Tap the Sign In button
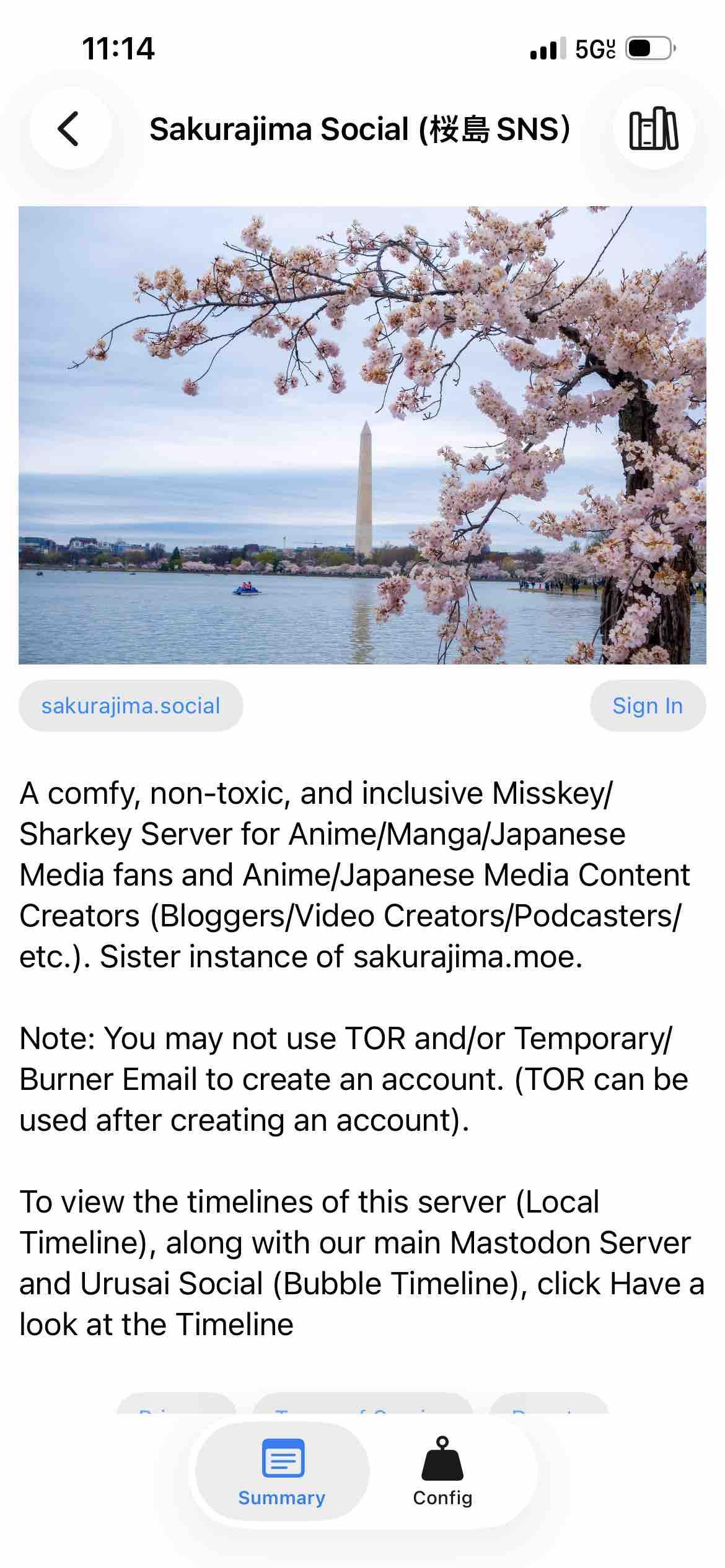725x1568 pixels. (648, 705)
